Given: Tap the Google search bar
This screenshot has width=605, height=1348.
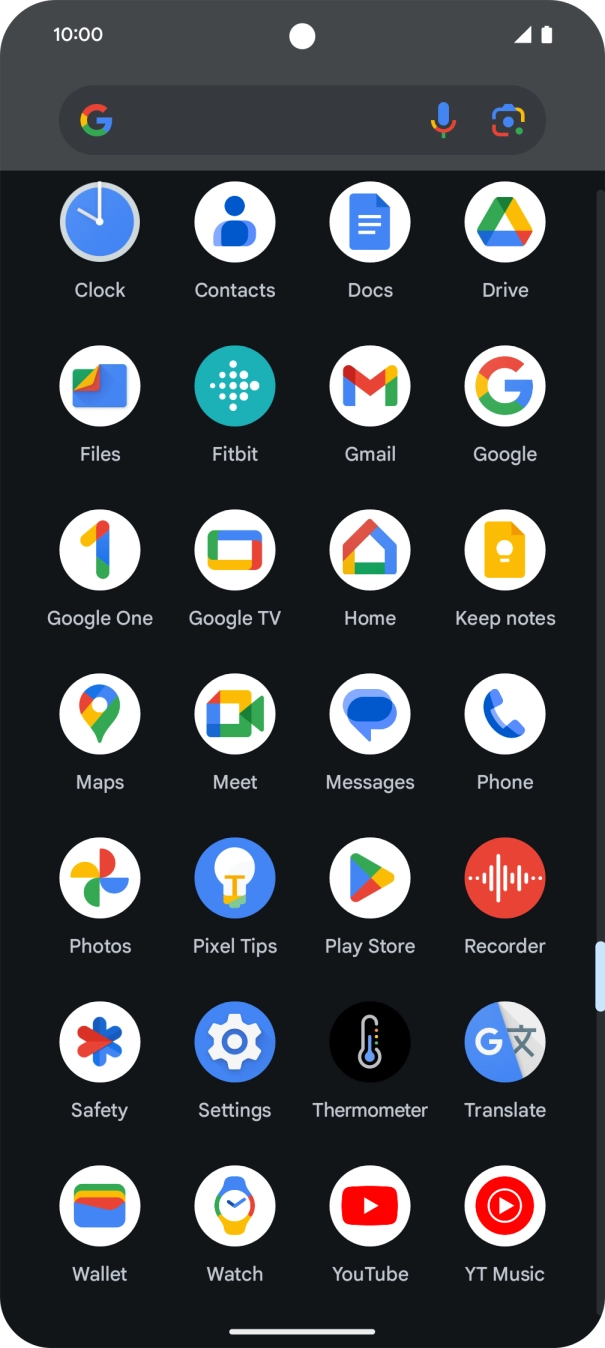Looking at the screenshot, I should coord(260,121).
